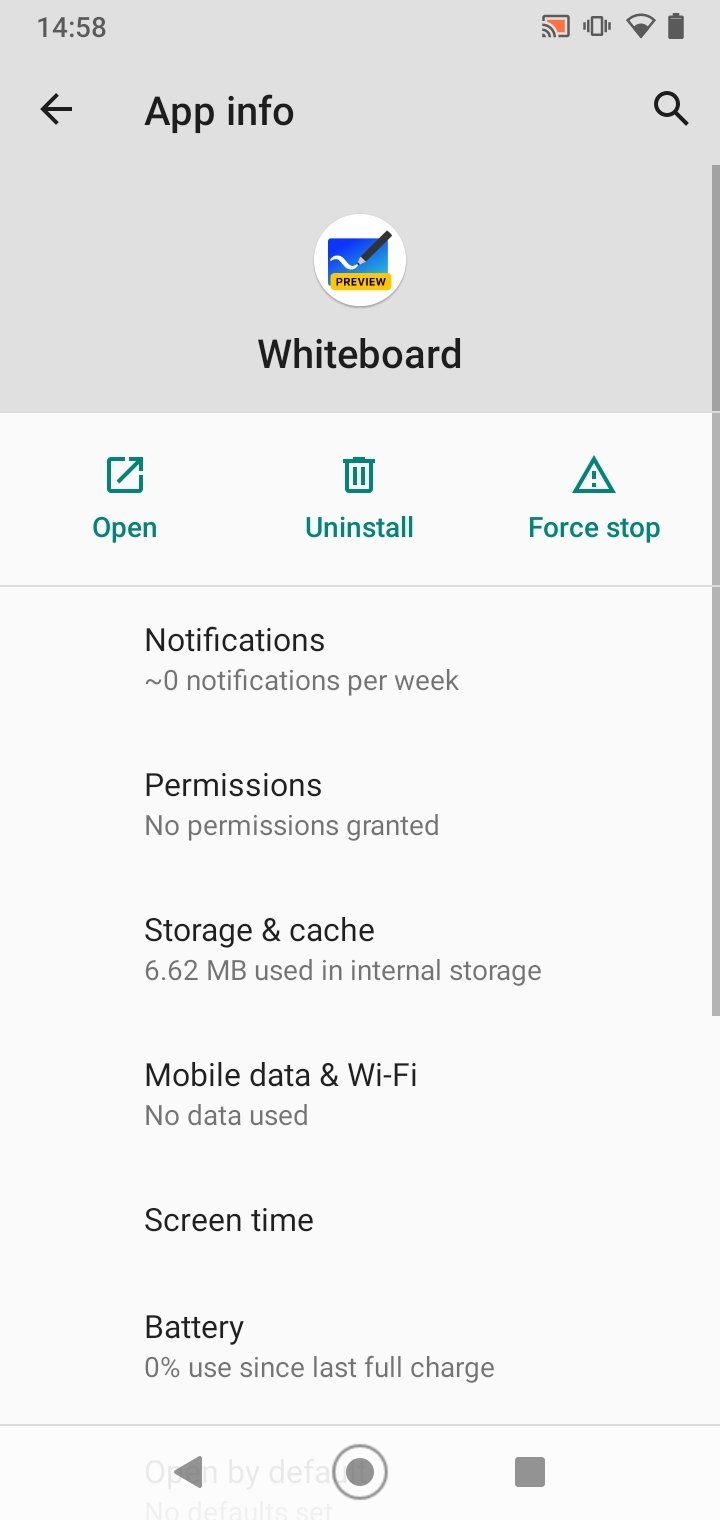720x1520 pixels.
Task: Open Storage & cache details
Action: [x=360, y=950]
